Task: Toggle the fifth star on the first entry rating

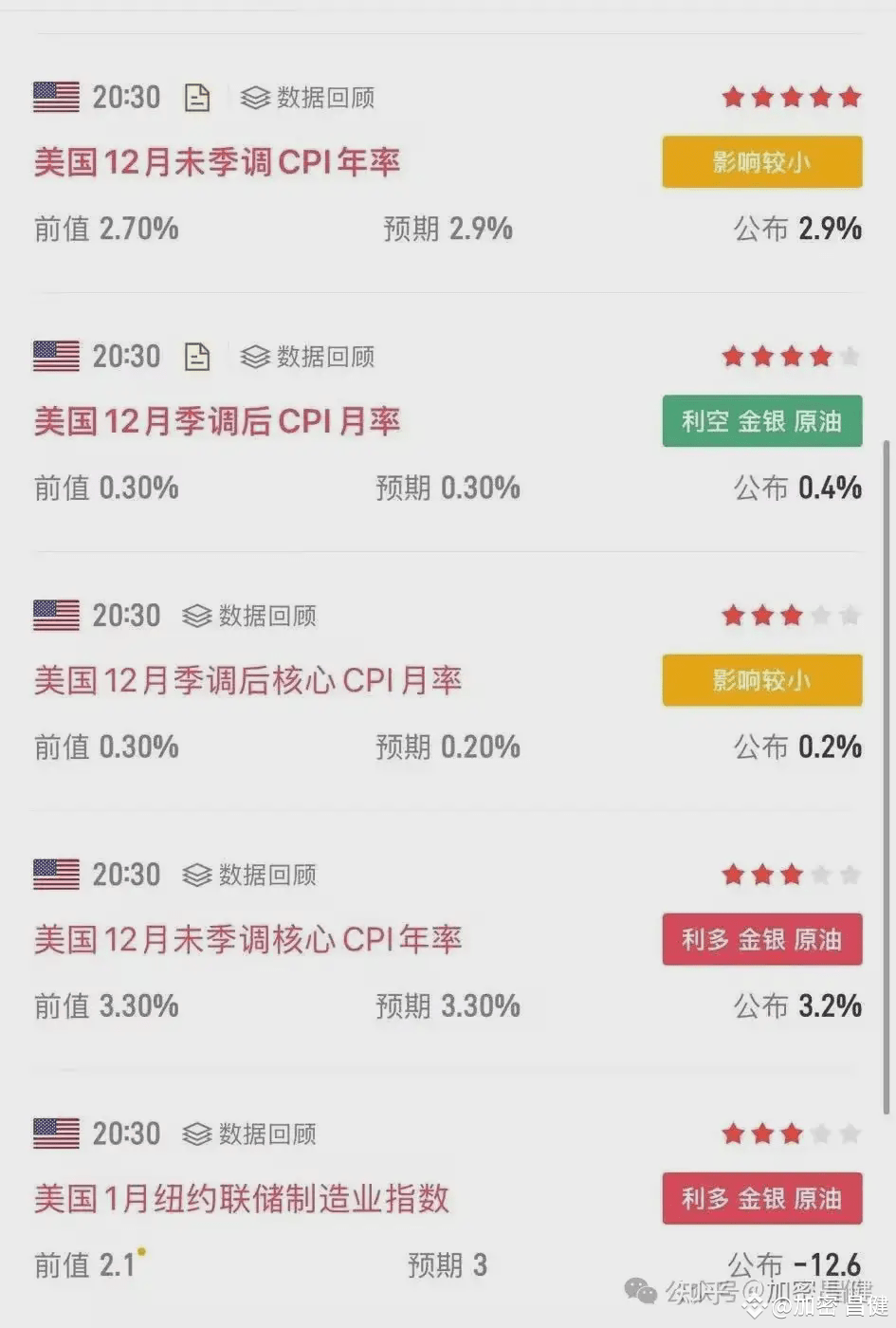Action: point(851,97)
